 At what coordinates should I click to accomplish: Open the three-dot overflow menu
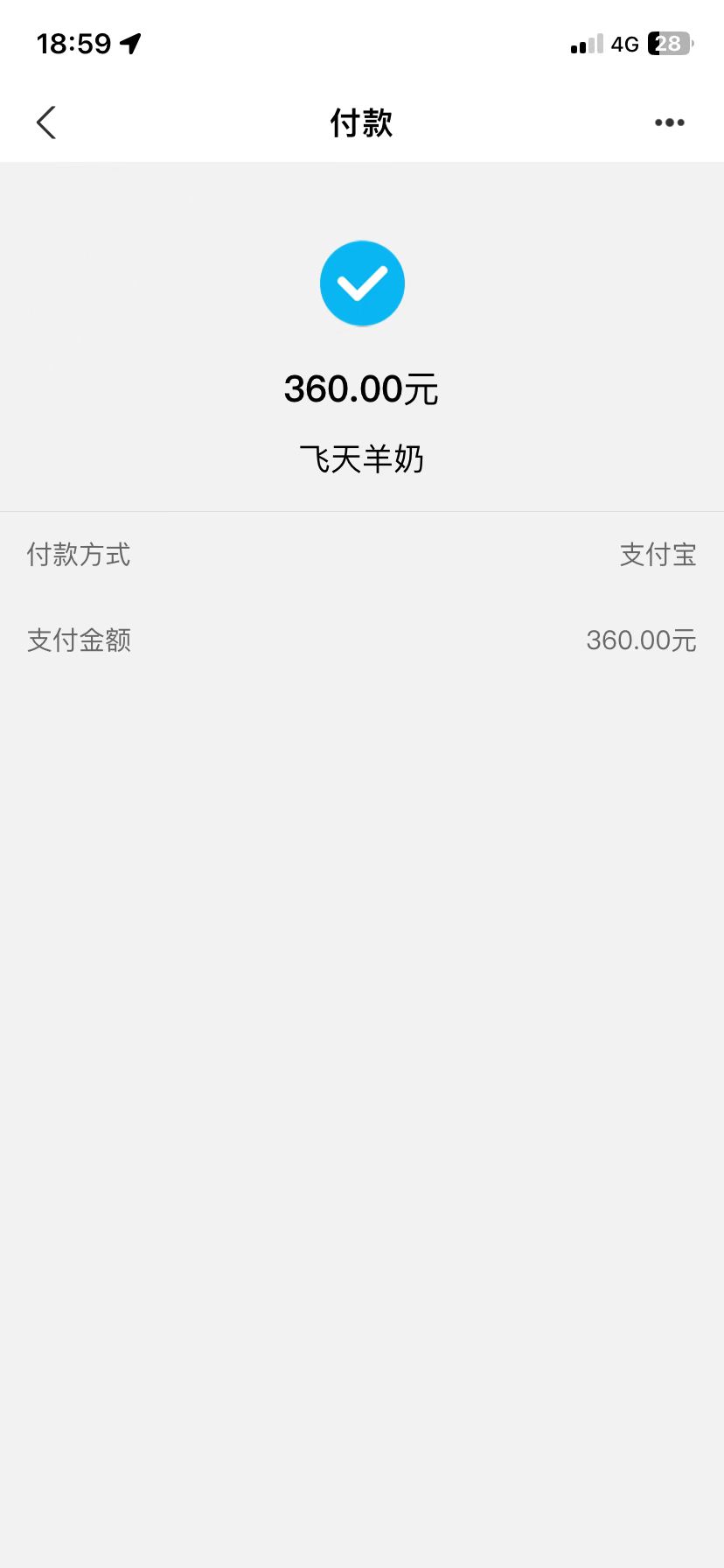(669, 122)
